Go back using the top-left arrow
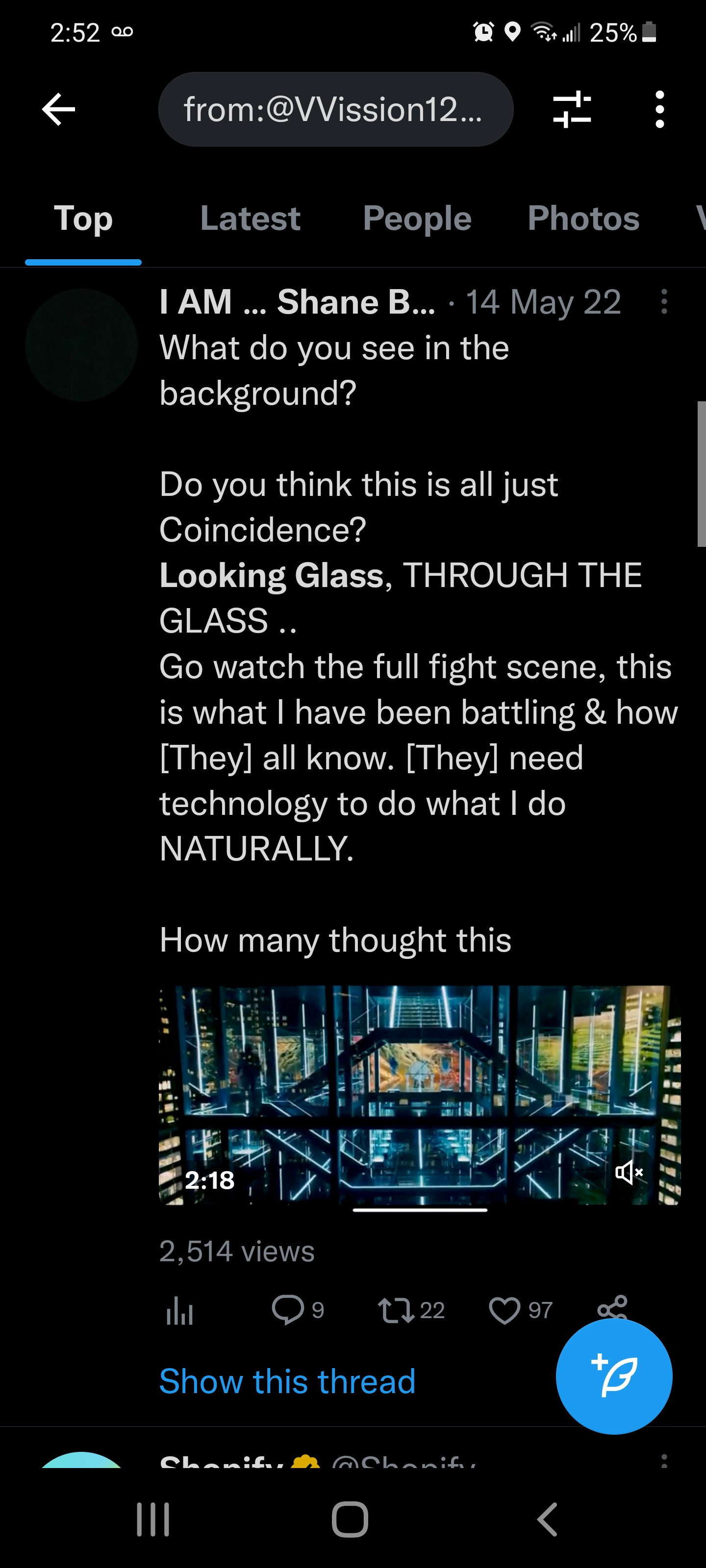This screenshot has width=706, height=1568. [x=58, y=110]
